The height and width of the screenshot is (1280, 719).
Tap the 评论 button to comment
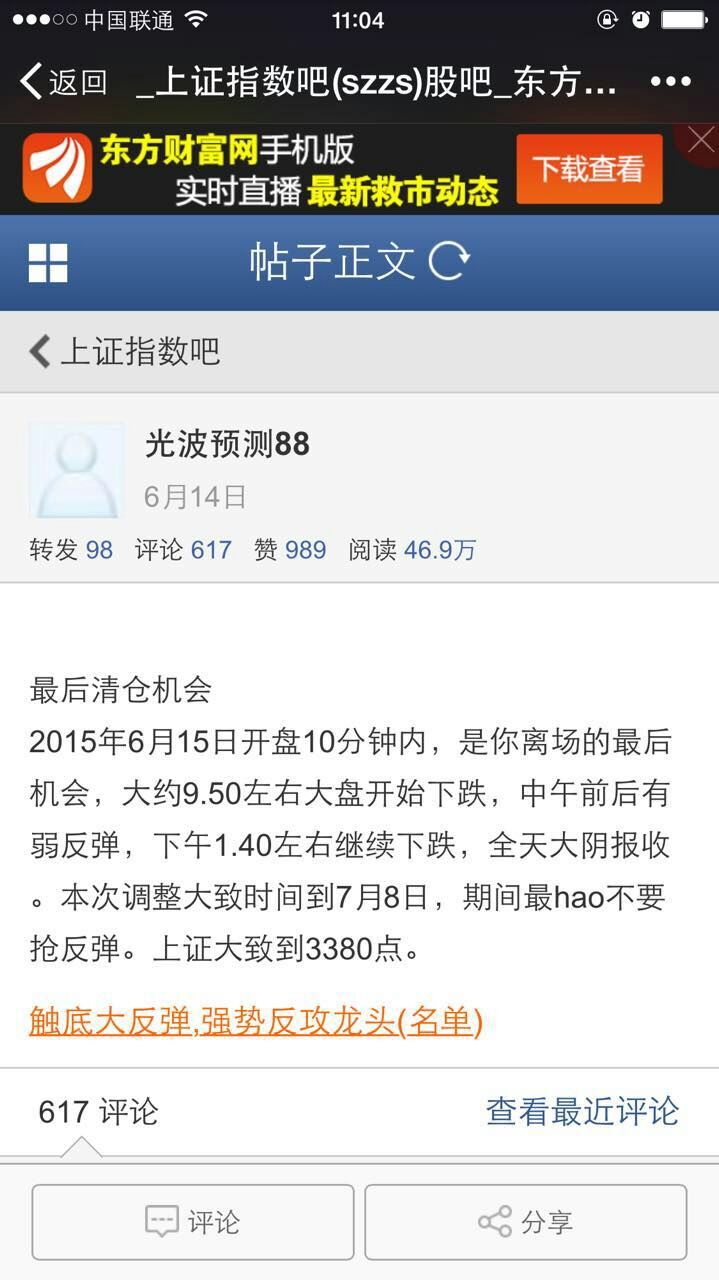(x=193, y=1222)
